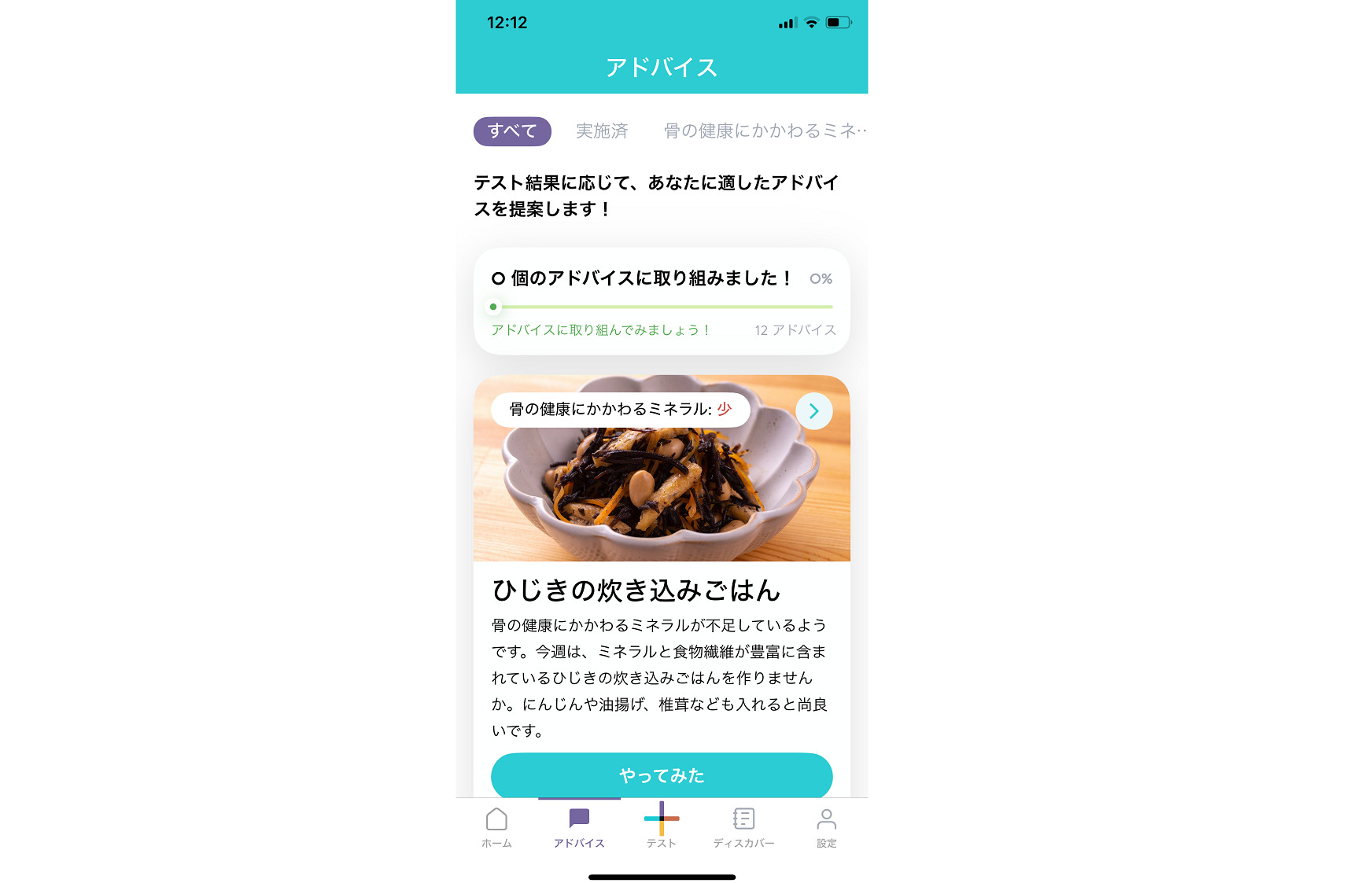Tap the やってみた button
Image resolution: width=1372 pixels, height=883 pixels.
coord(661,775)
